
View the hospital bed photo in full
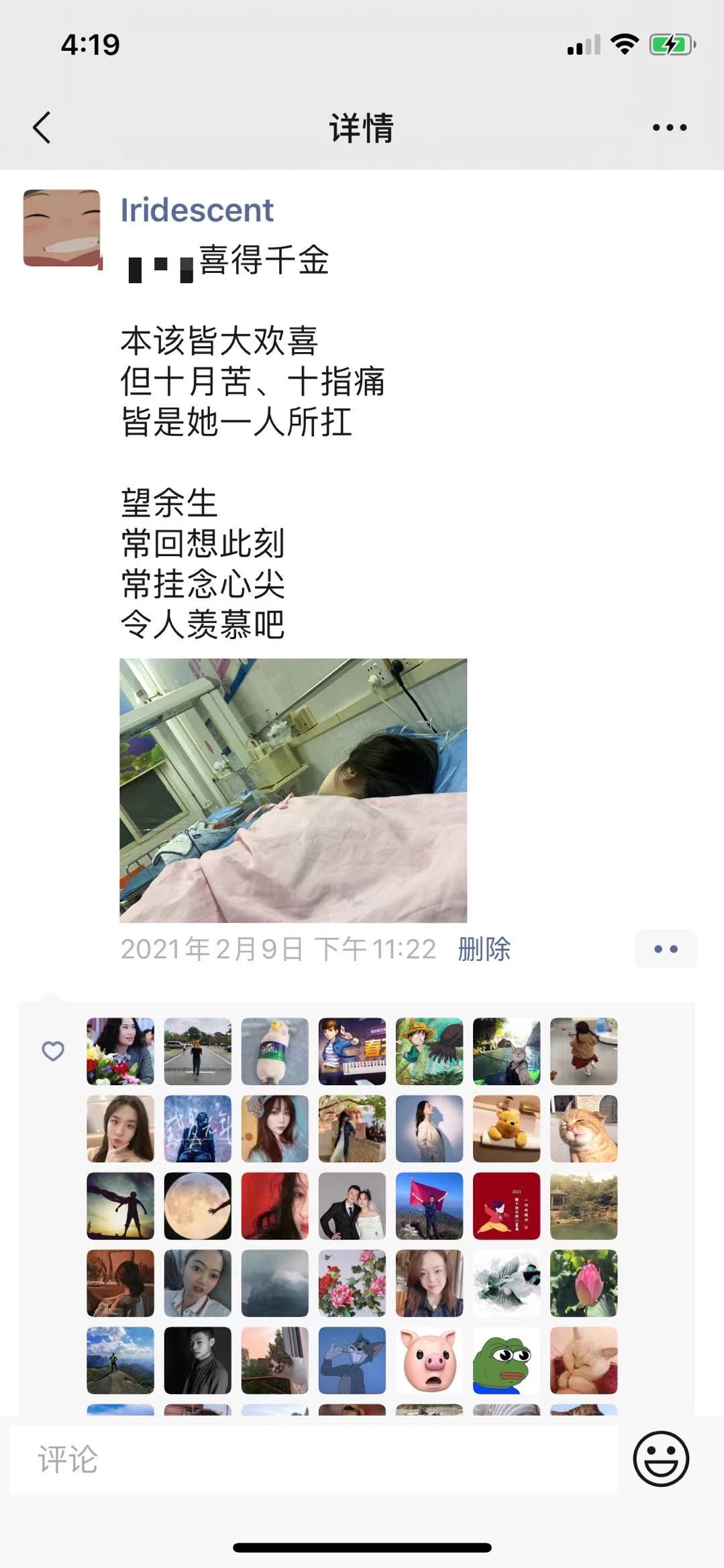(x=293, y=790)
